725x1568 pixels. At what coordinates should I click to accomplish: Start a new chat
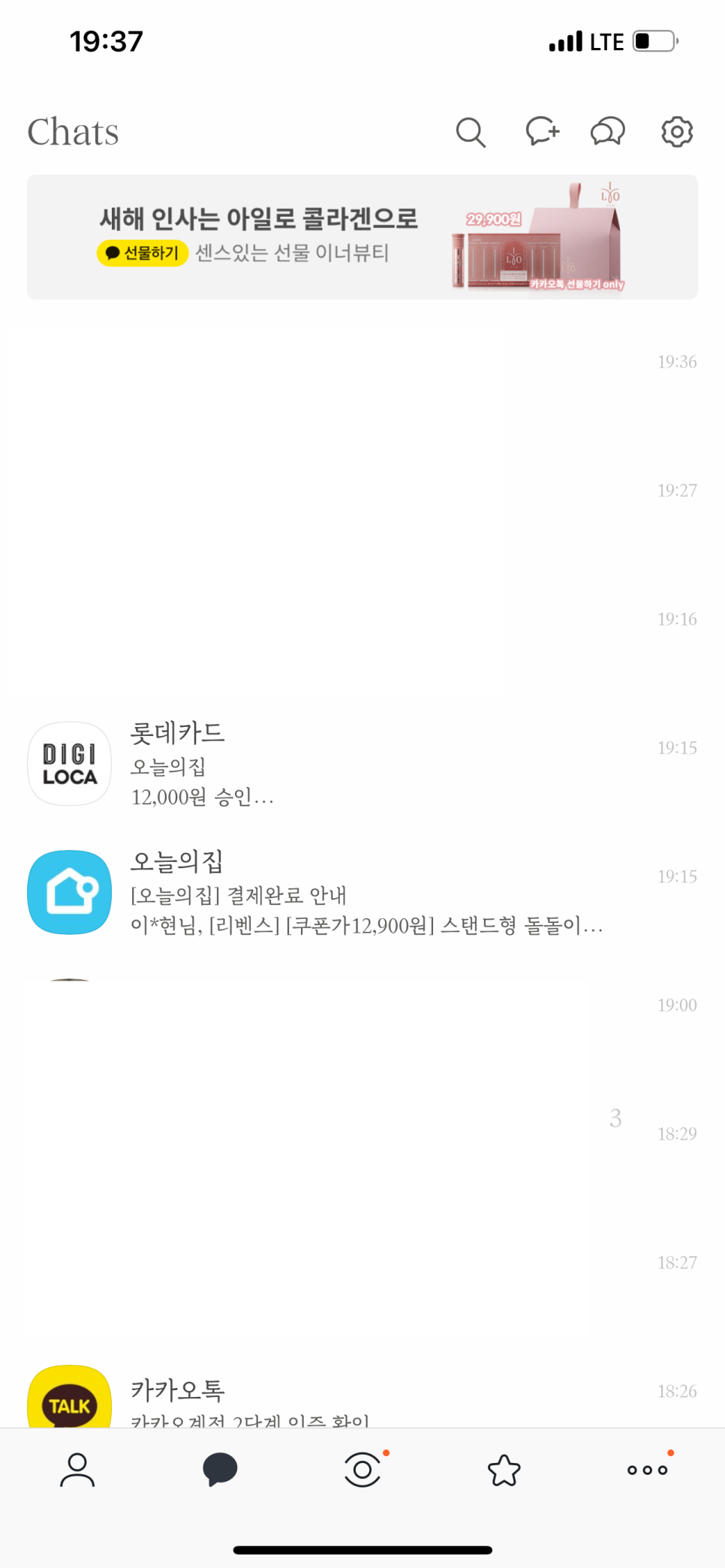click(x=542, y=131)
